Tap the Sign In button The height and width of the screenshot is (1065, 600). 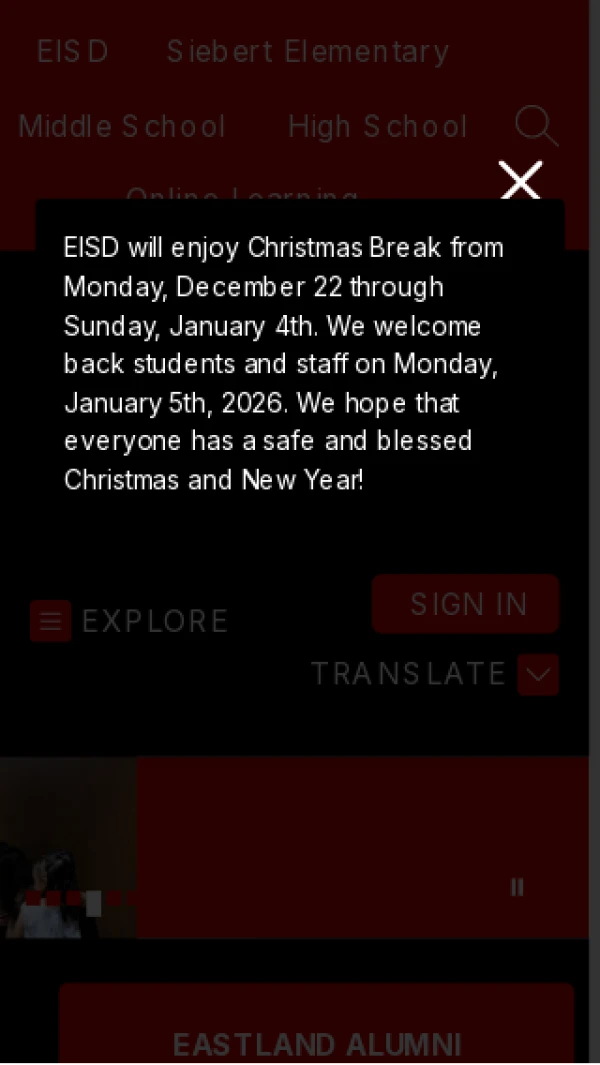[466, 604]
